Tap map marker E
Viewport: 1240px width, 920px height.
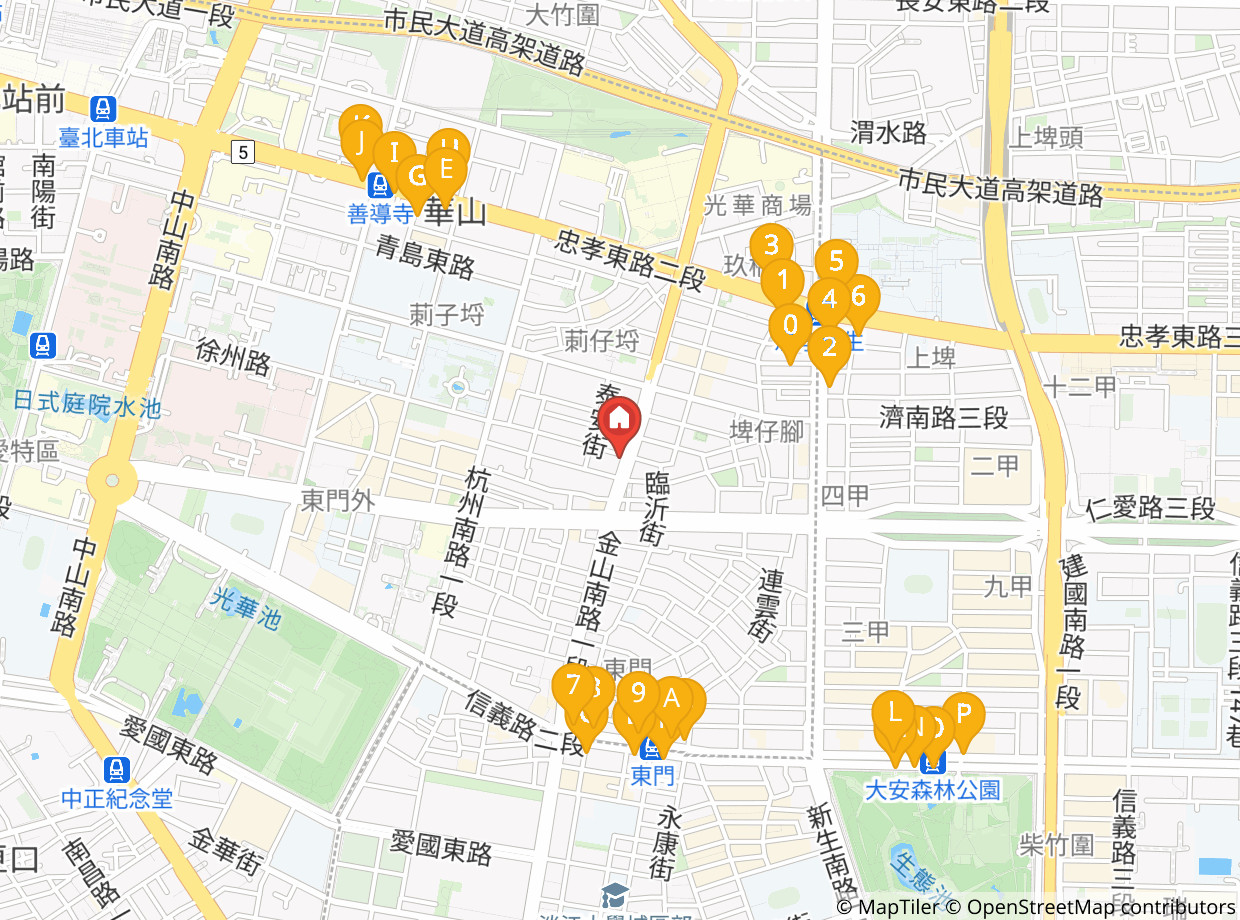click(446, 170)
